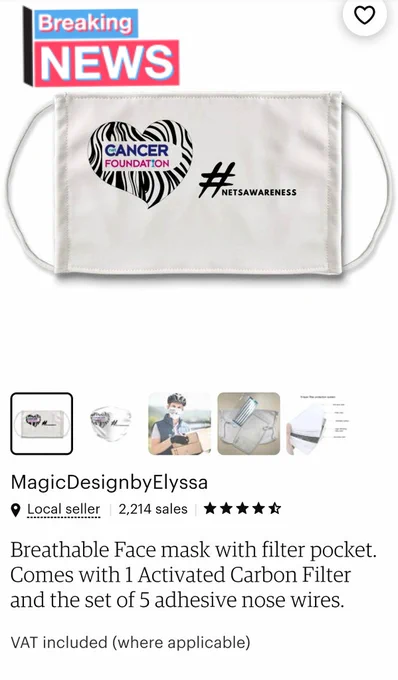Show the photo of the man wearing the mask
Screen dimensions: 398x680
pos(179,423)
